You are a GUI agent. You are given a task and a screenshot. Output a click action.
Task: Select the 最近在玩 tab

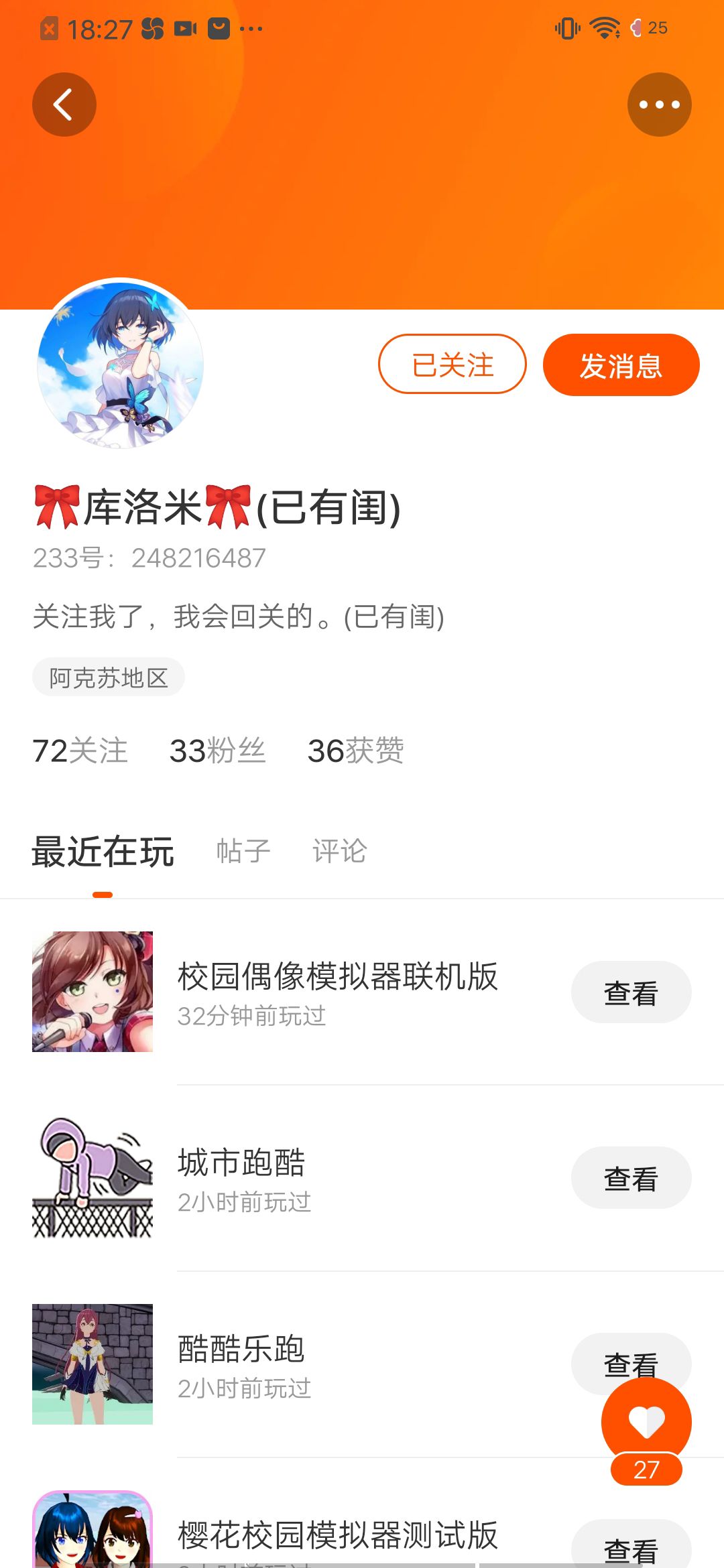103,852
